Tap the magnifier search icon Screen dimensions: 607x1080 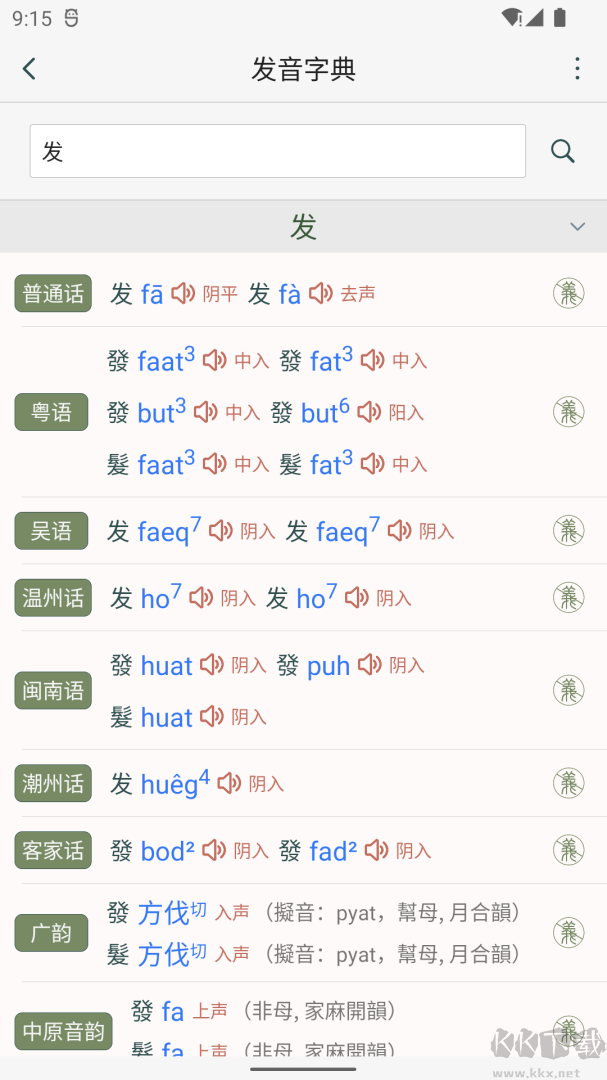coord(563,151)
